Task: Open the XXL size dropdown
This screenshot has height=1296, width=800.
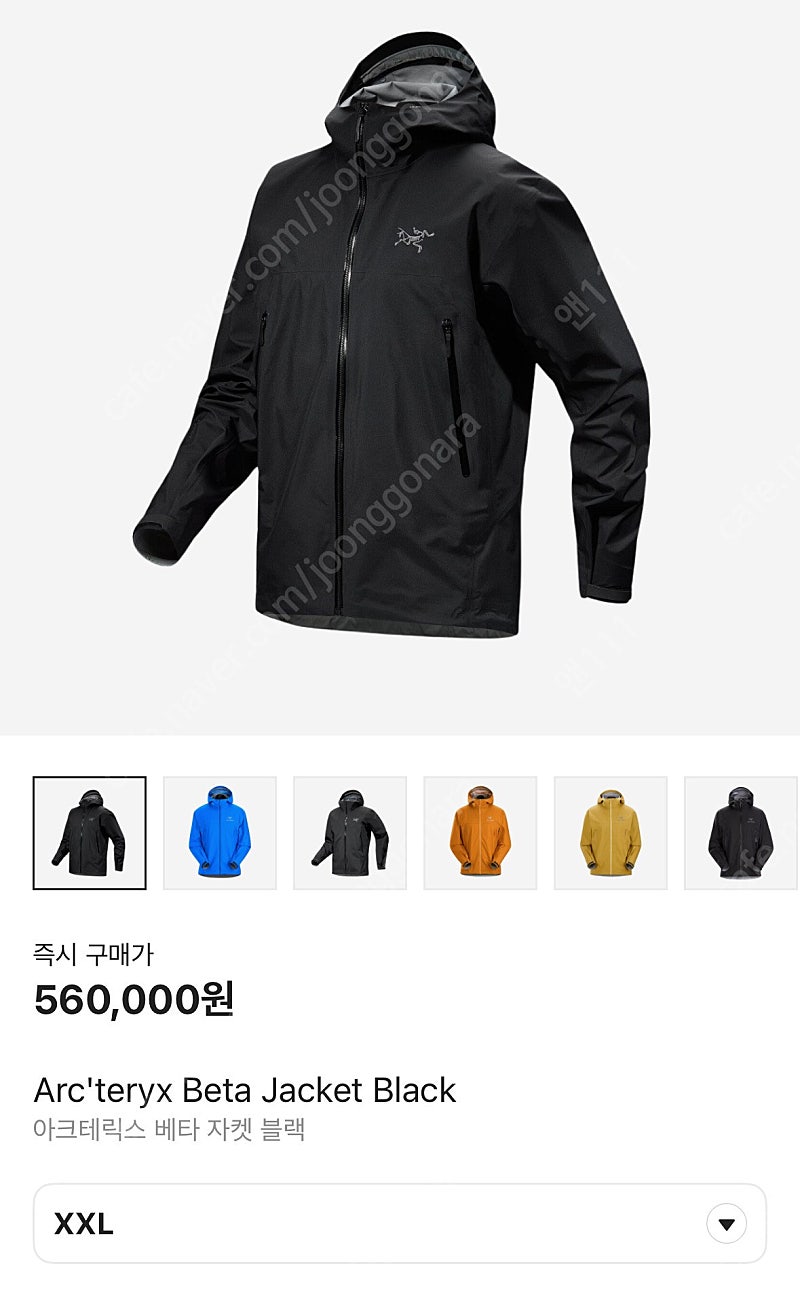Action: point(400,1223)
